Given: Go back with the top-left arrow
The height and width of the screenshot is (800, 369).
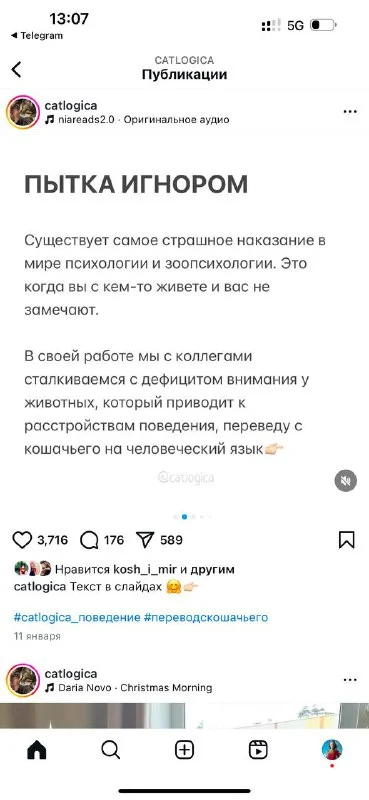Looking at the screenshot, I should tap(17, 69).
